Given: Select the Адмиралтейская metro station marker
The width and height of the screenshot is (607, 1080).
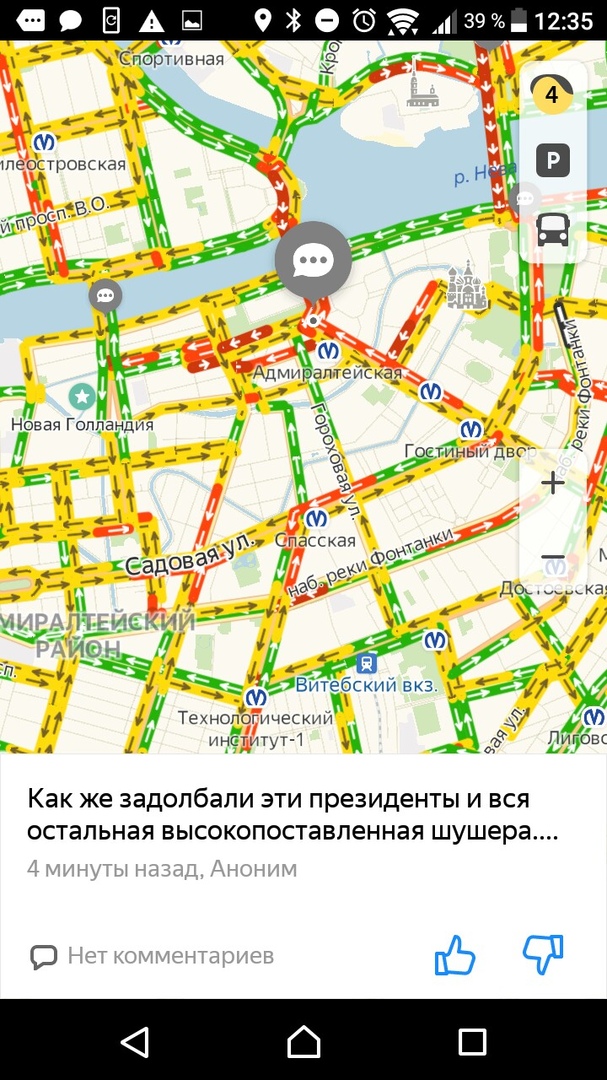Looking at the screenshot, I should 327,351.
